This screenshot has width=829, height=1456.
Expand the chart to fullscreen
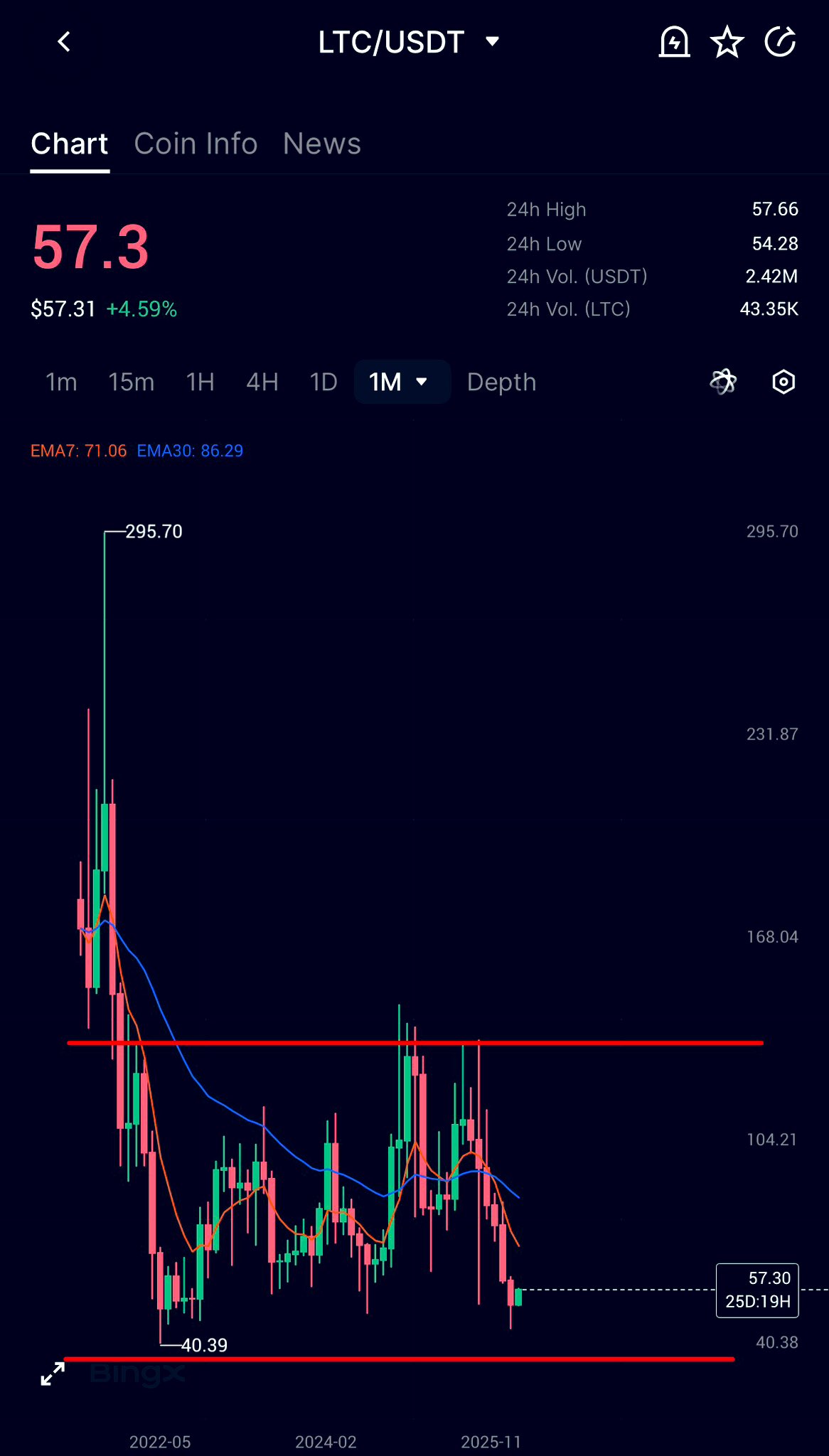click(53, 1373)
